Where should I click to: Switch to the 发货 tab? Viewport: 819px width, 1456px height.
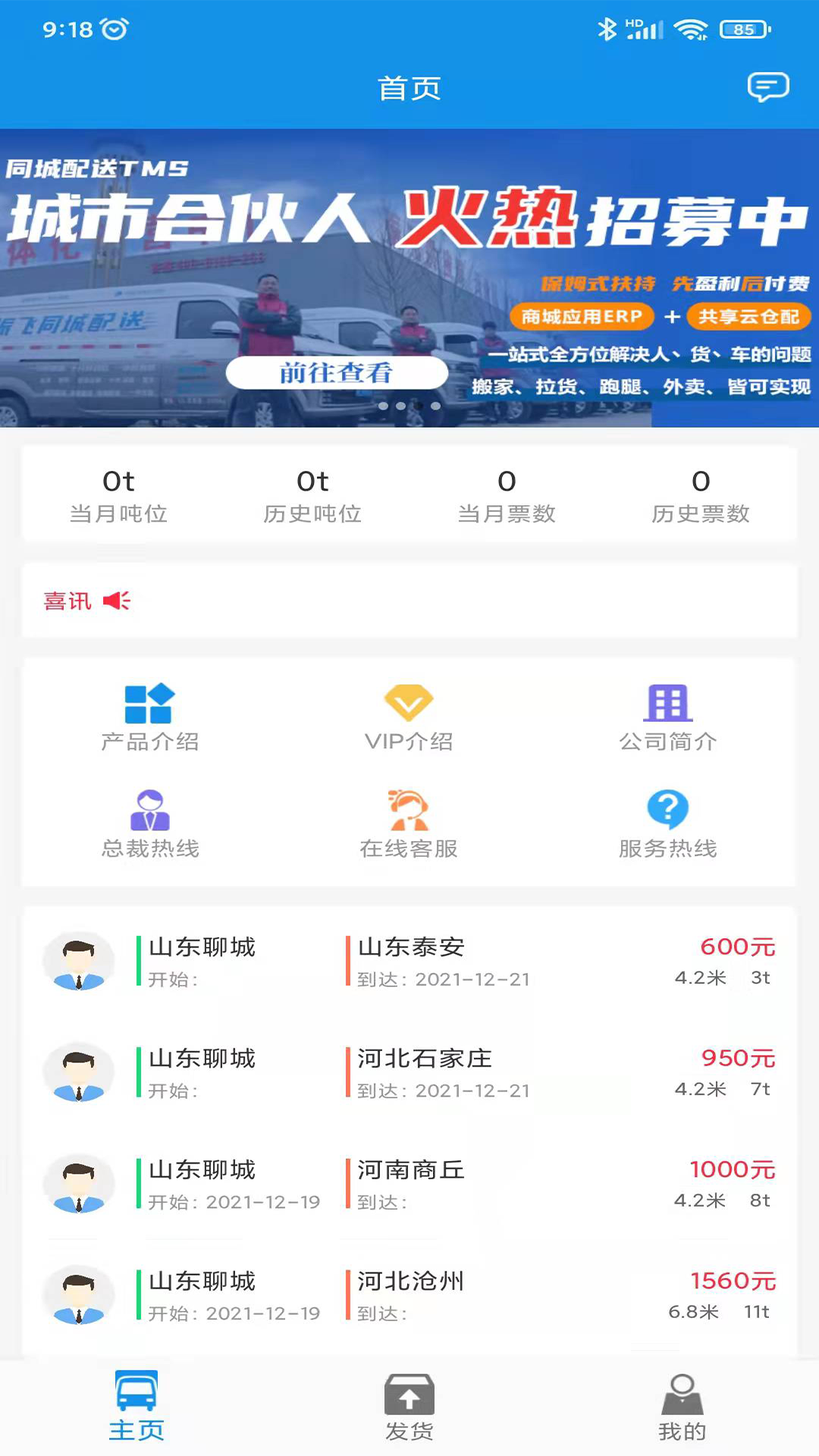pyautogui.click(x=409, y=1407)
